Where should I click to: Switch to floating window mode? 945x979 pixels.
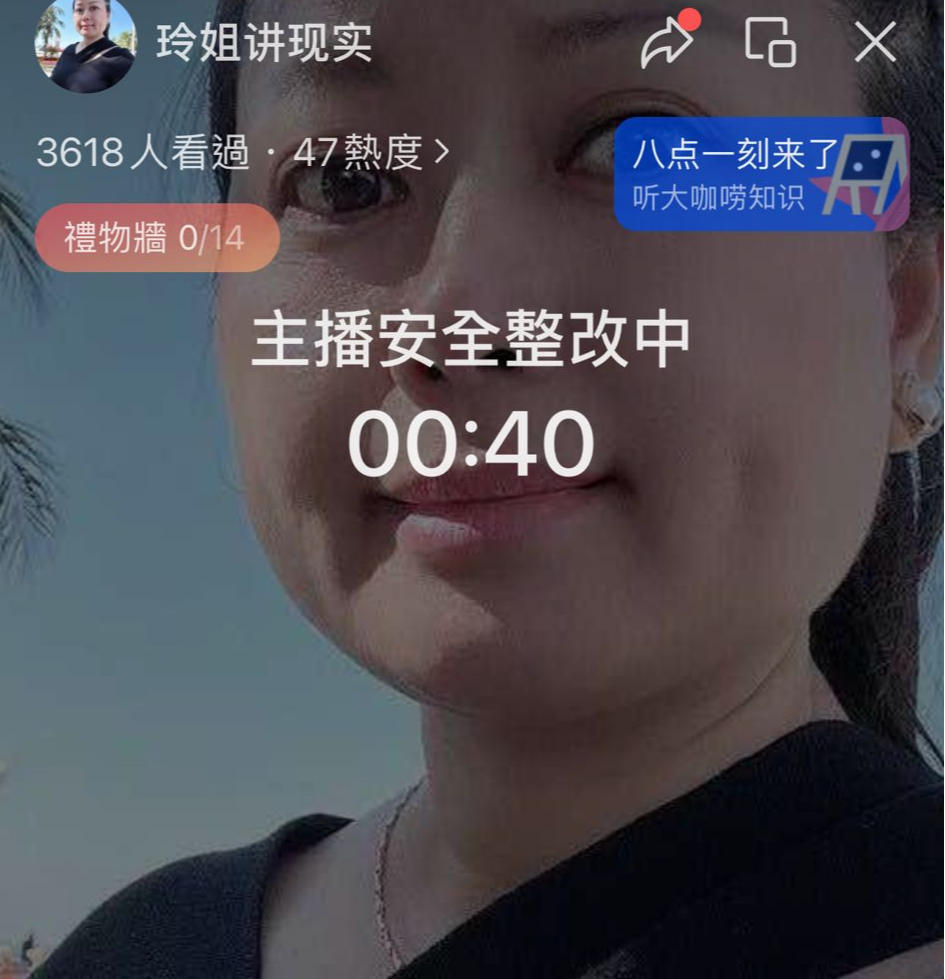770,42
